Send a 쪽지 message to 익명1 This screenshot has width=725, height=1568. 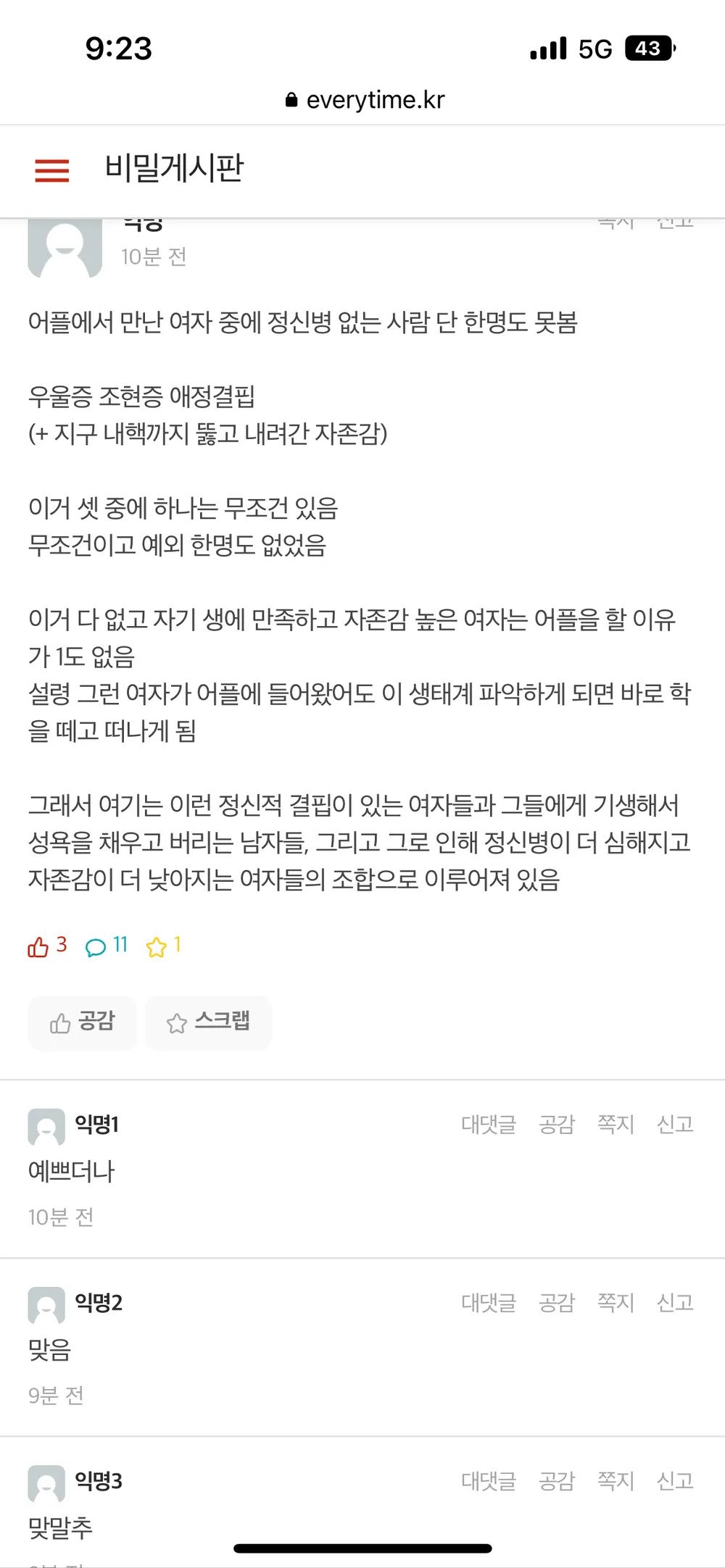tap(616, 1124)
